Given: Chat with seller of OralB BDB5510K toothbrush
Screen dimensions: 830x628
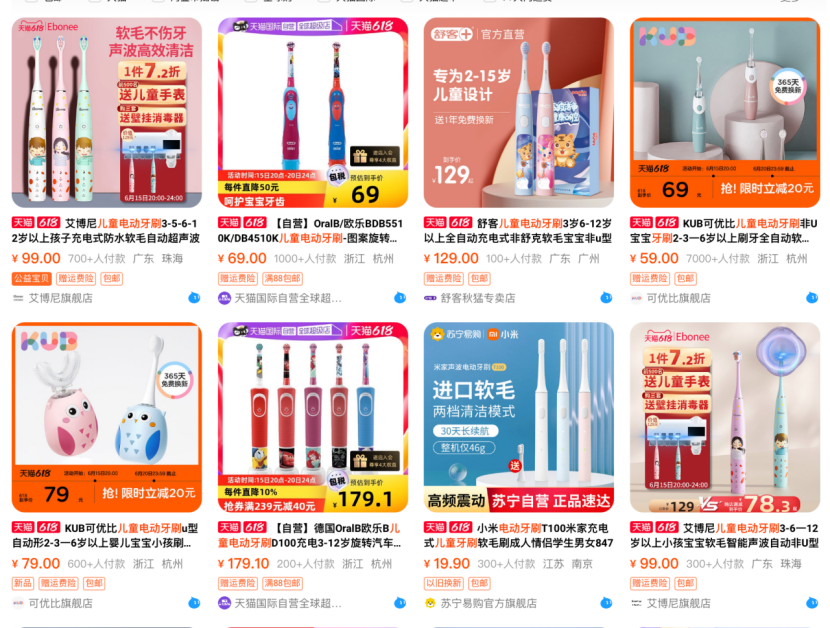Looking at the screenshot, I should click(400, 298).
